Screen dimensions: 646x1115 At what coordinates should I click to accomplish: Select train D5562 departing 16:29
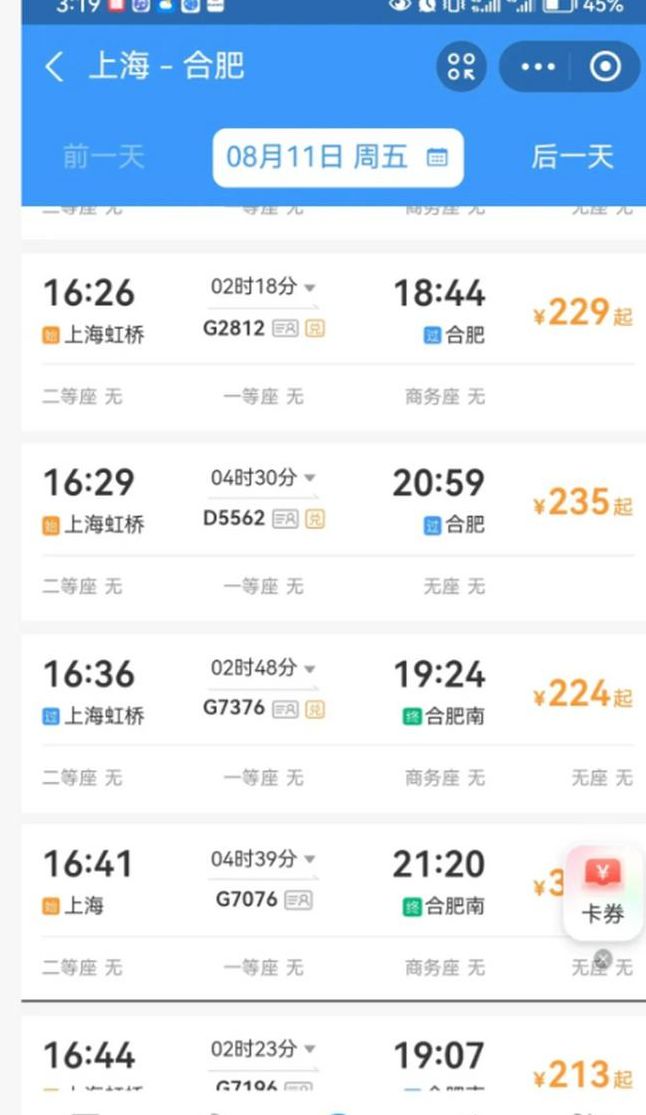pyautogui.click(x=334, y=532)
